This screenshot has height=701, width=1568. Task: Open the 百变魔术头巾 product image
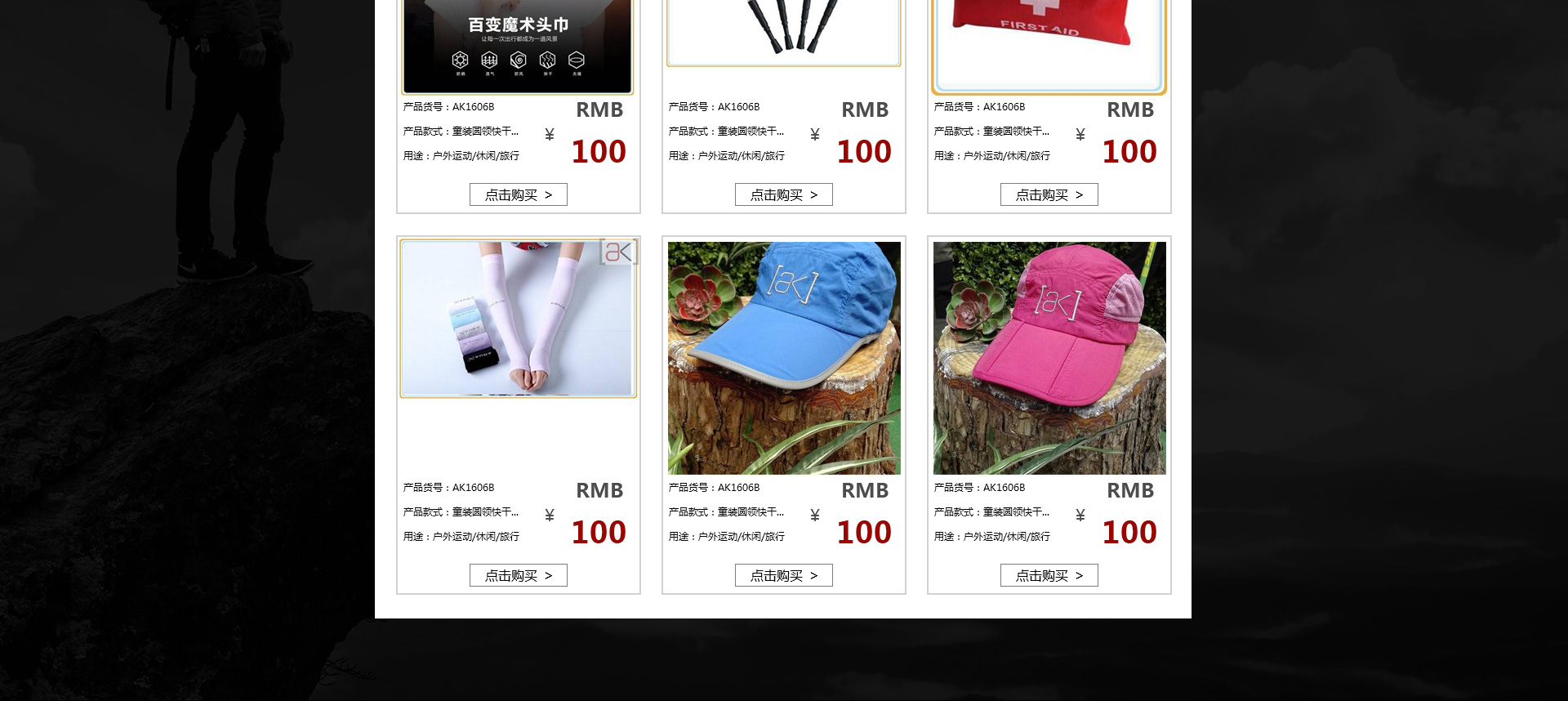click(x=518, y=45)
